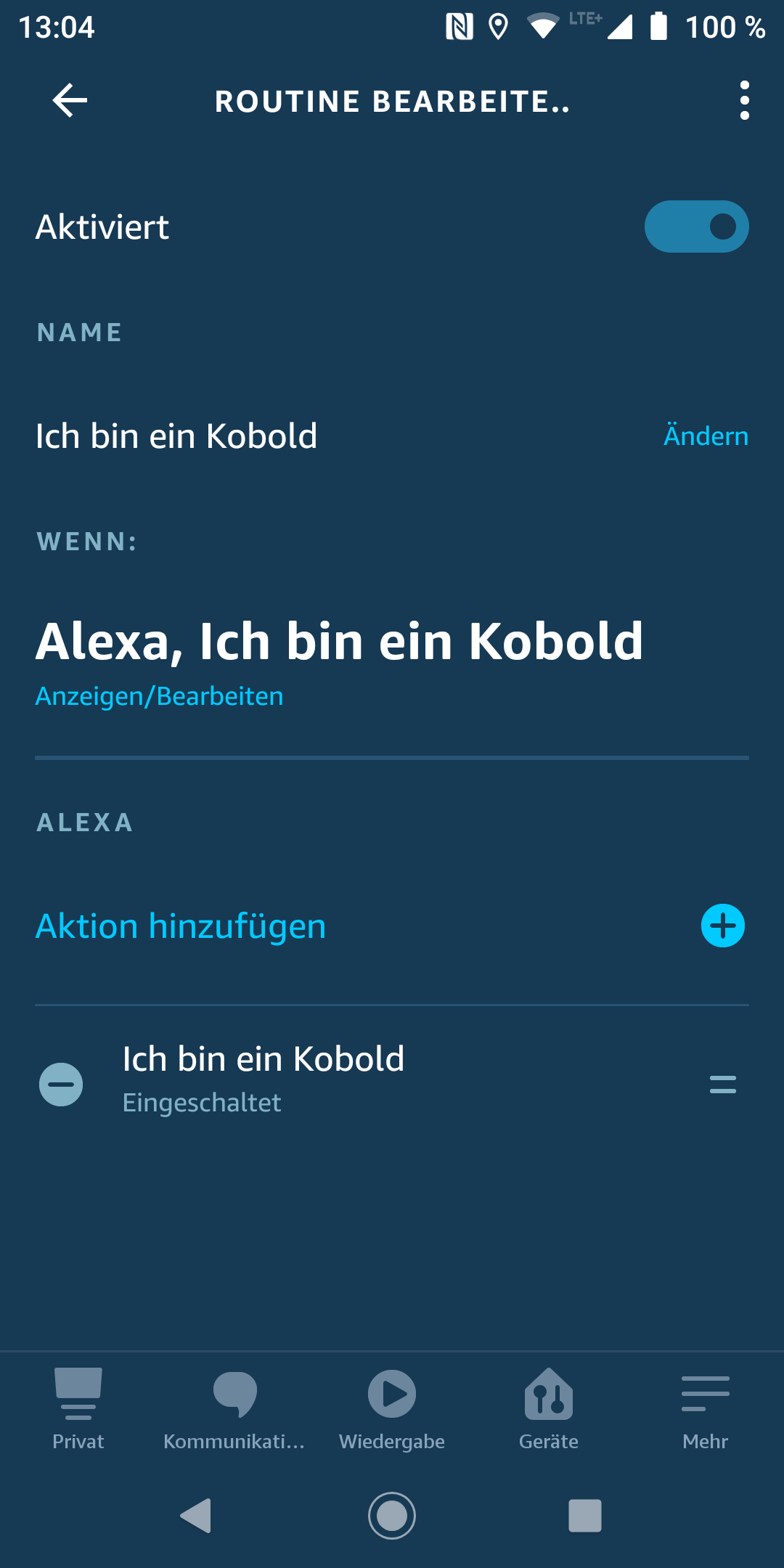This screenshot has width=784, height=1568.
Task: Toggle the Aktiviert switch off
Action: pyautogui.click(x=696, y=226)
